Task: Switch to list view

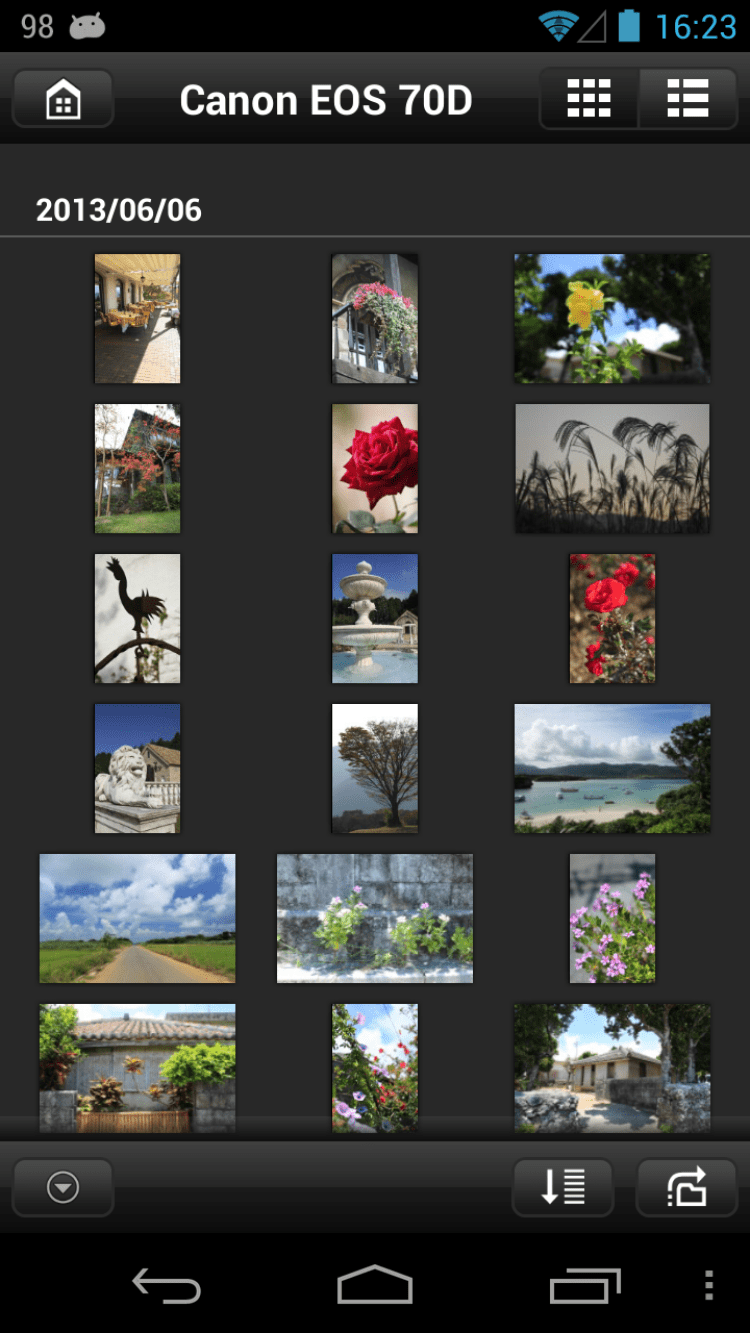Action: [687, 99]
